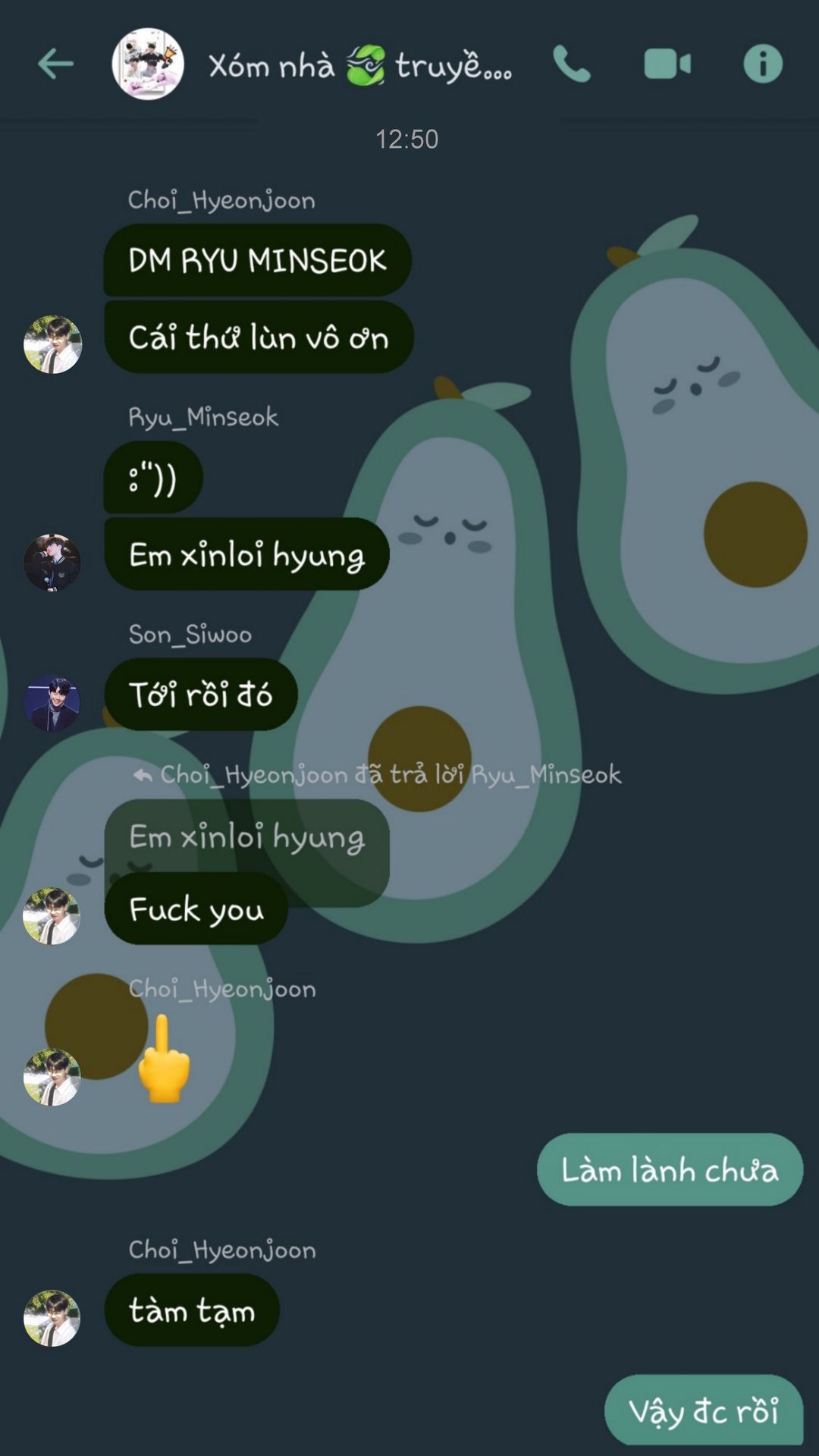Start a voice call with the group

572,64
